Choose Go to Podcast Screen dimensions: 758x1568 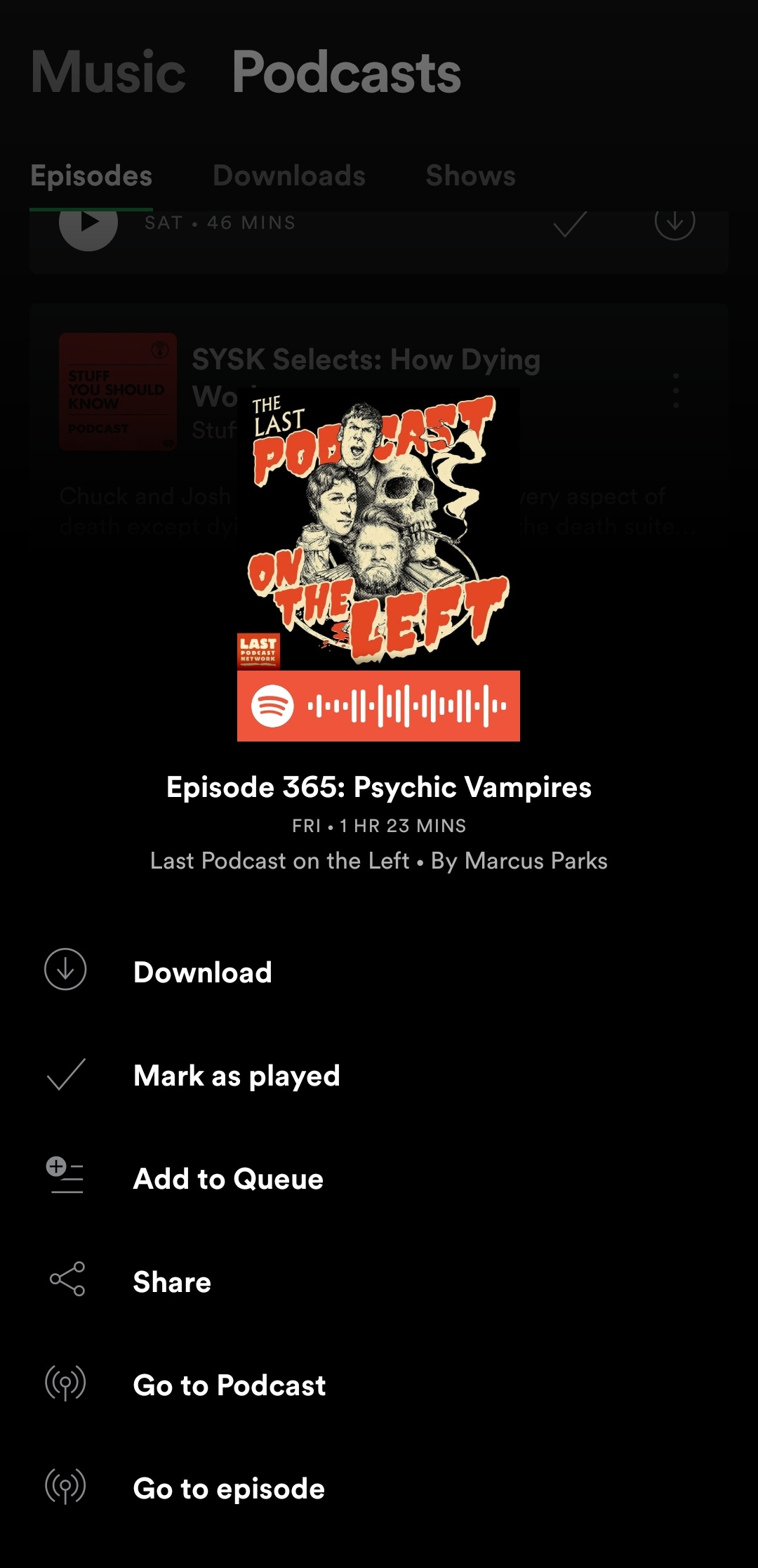tap(229, 1385)
